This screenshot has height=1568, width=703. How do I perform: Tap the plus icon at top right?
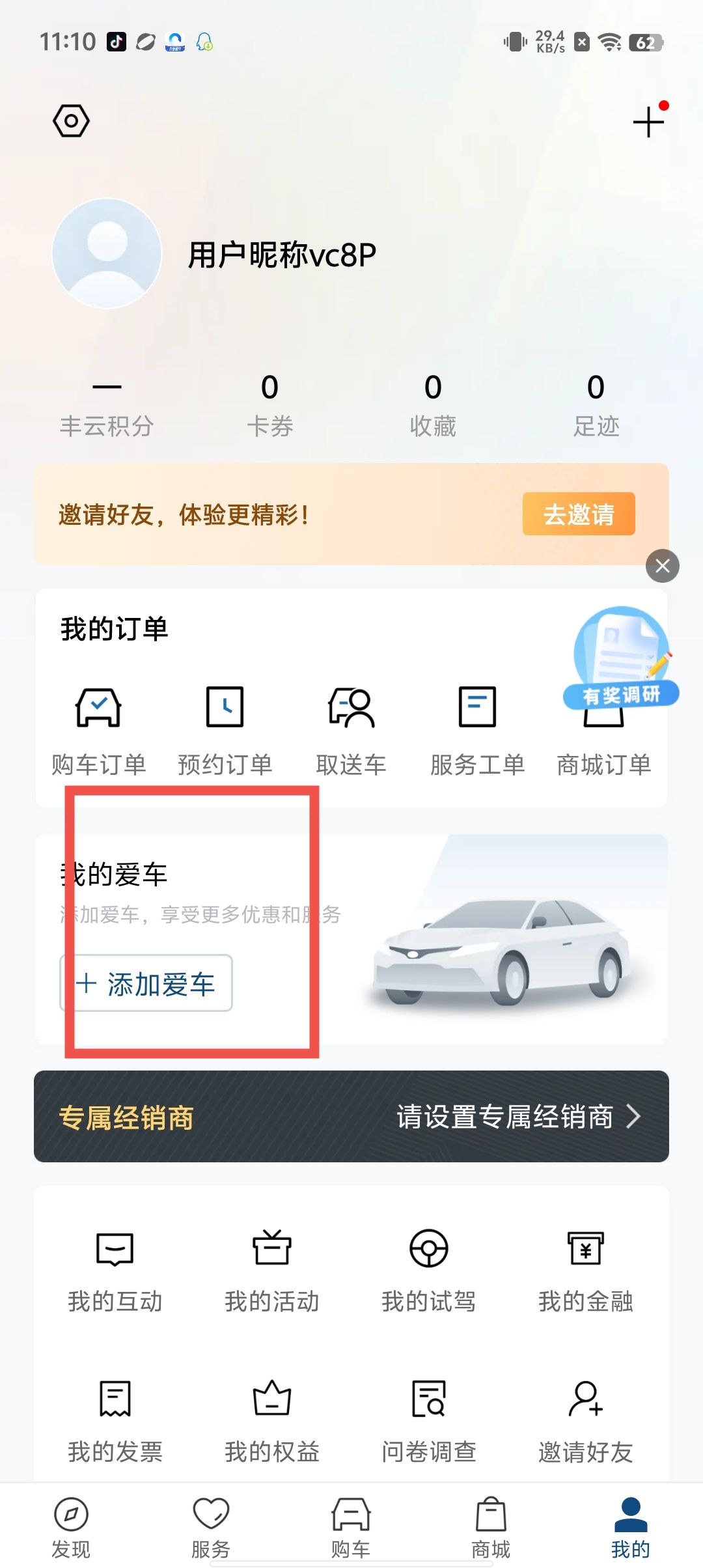(648, 122)
